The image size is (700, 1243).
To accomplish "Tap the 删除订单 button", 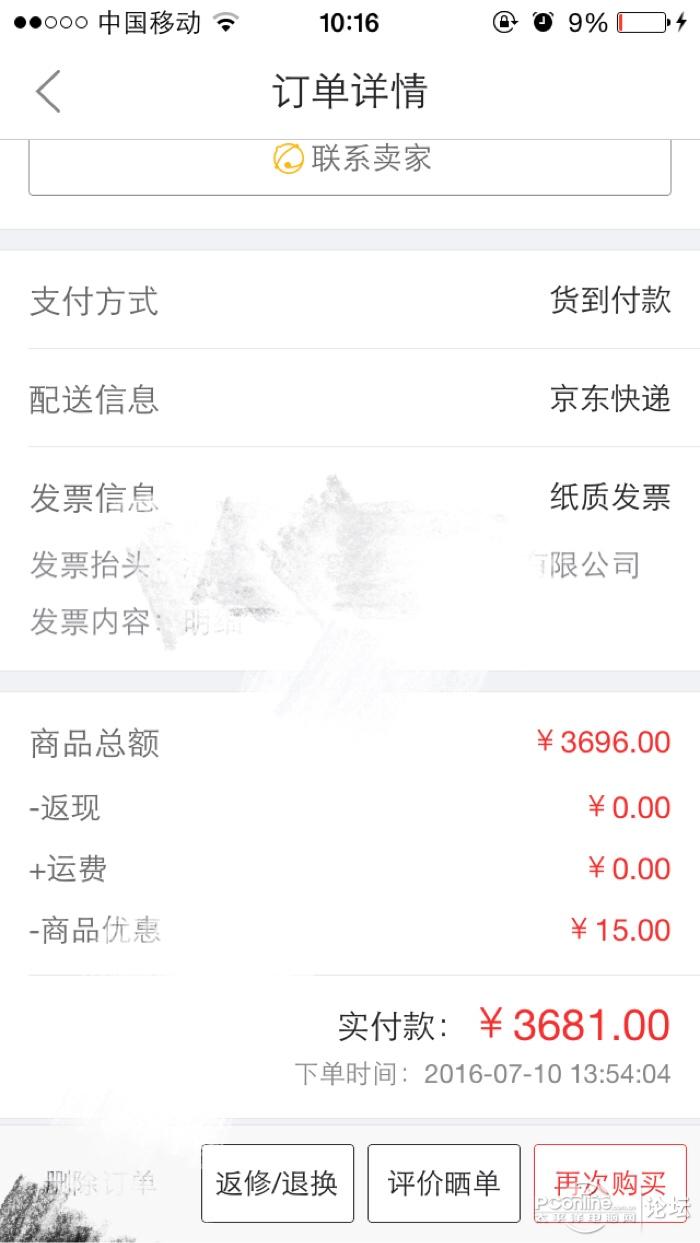I will [x=101, y=1184].
